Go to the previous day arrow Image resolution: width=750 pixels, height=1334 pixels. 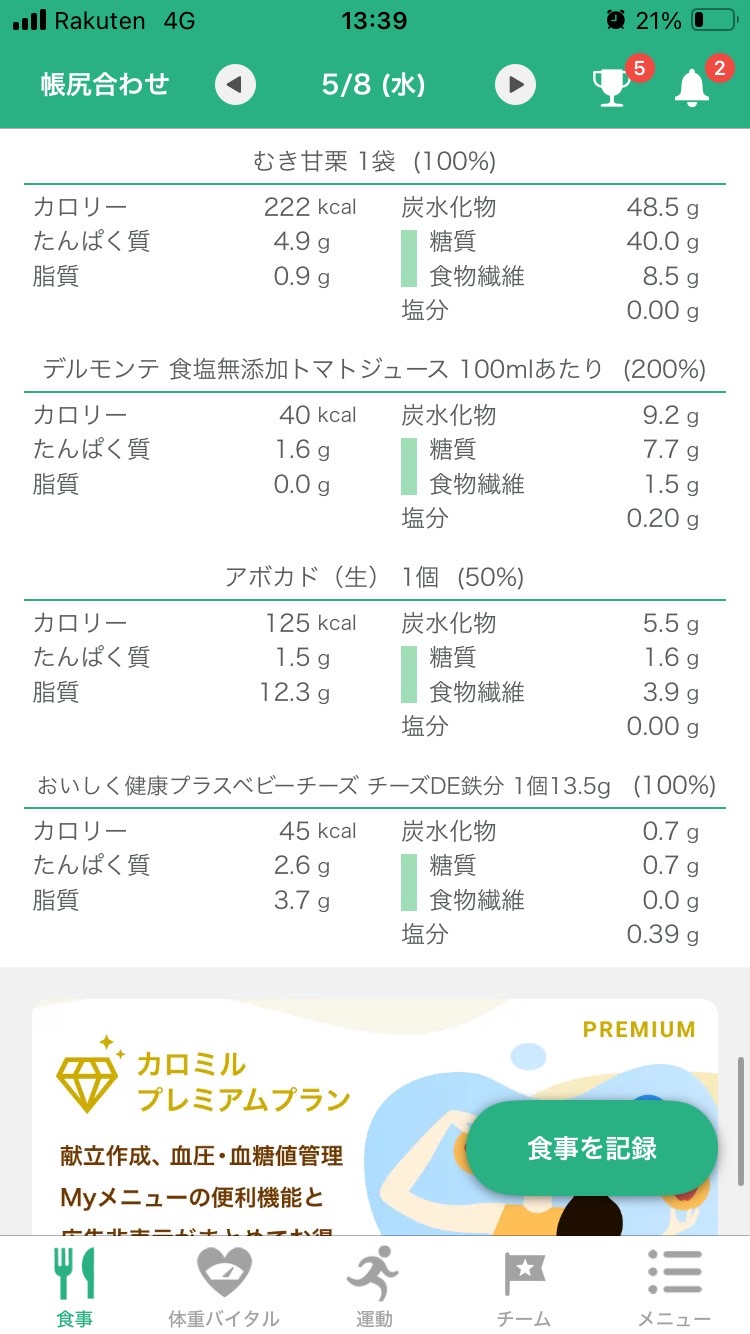pyautogui.click(x=235, y=85)
